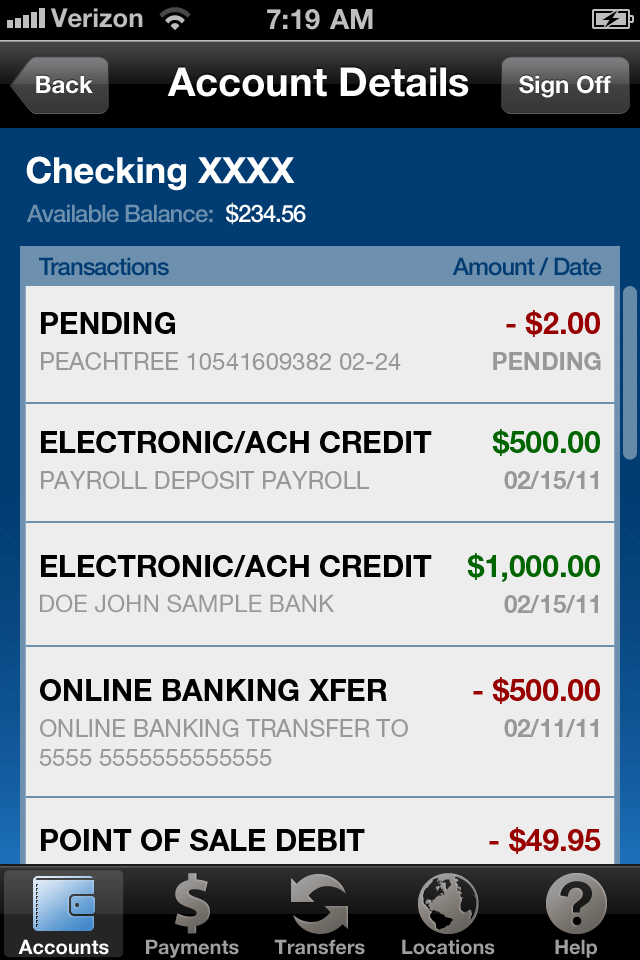
Task: Select the Online Banking Xfer transaction
Action: coord(320,721)
